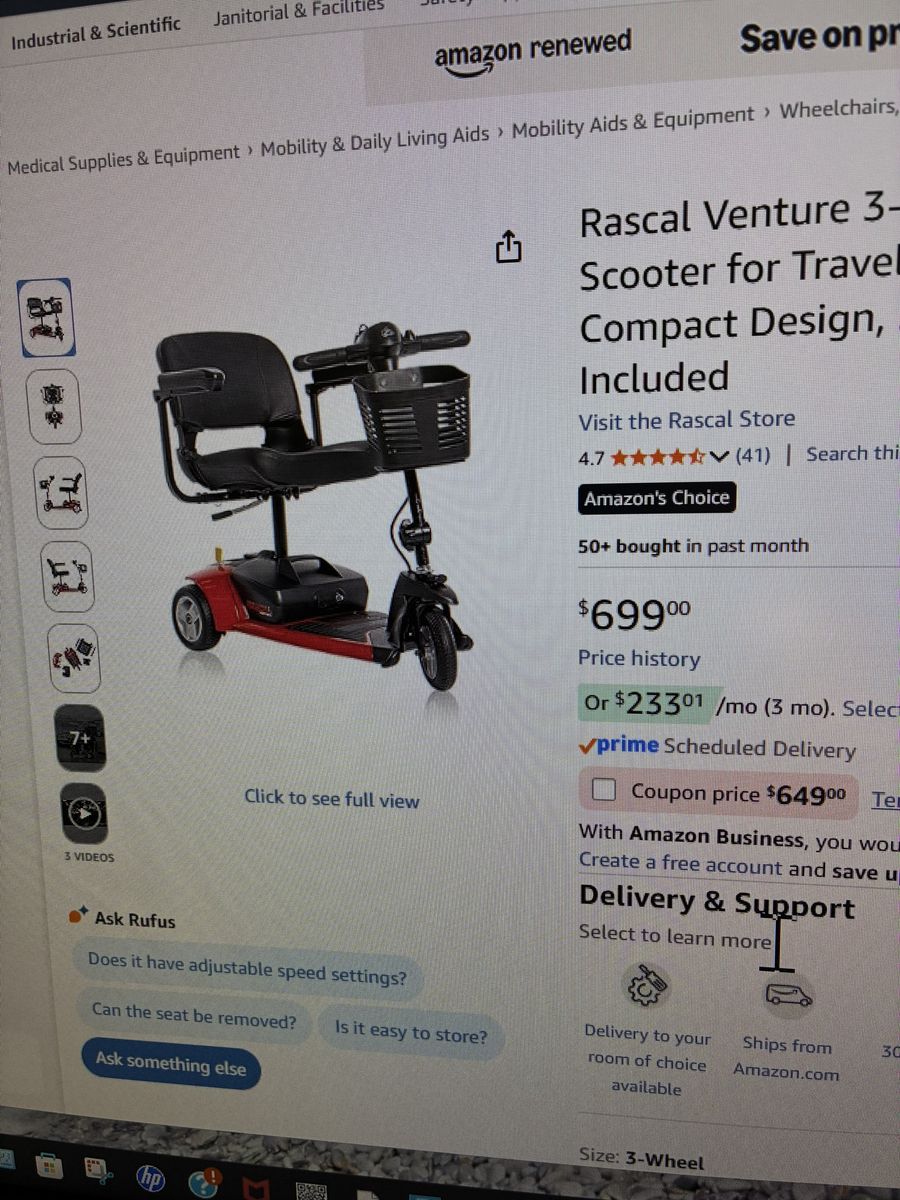The width and height of the screenshot is (900, 1200).
Task: Ask Rufus about adjustable speed settings
Action: pos(247,968)
